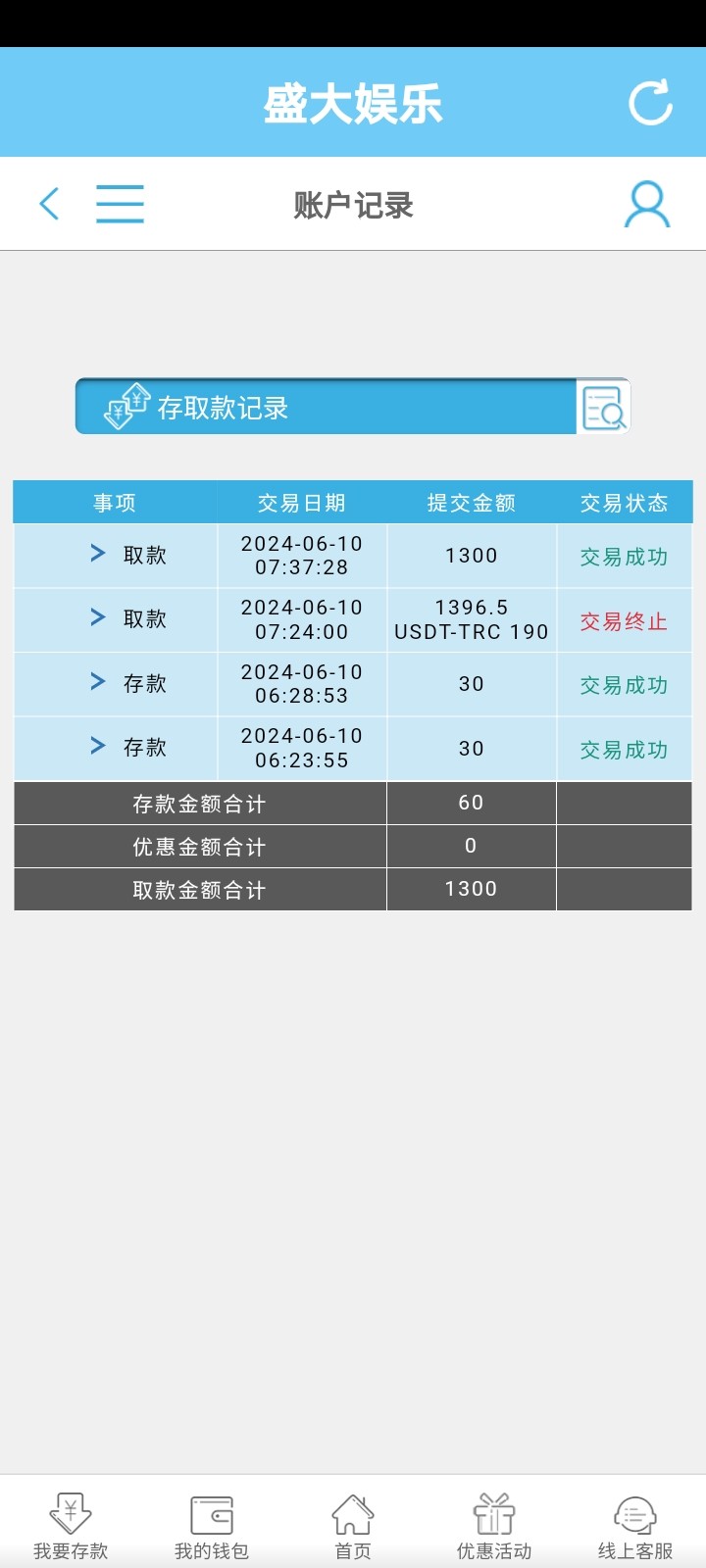Go back using the left arrow
The height and width of the screenshot is (1568, 706).
[49, 204]
